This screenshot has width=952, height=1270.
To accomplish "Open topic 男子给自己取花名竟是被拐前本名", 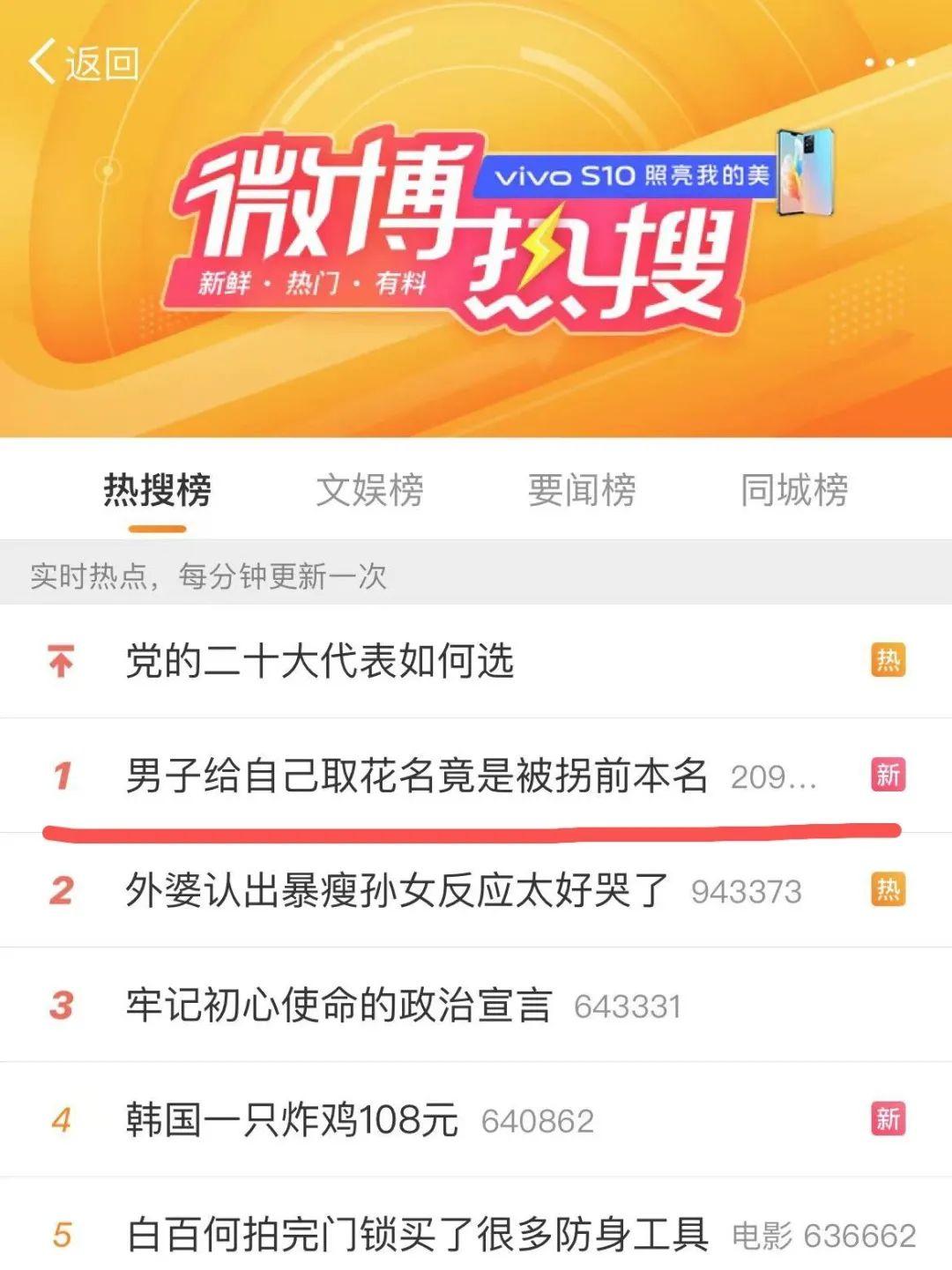I will 417,776.
